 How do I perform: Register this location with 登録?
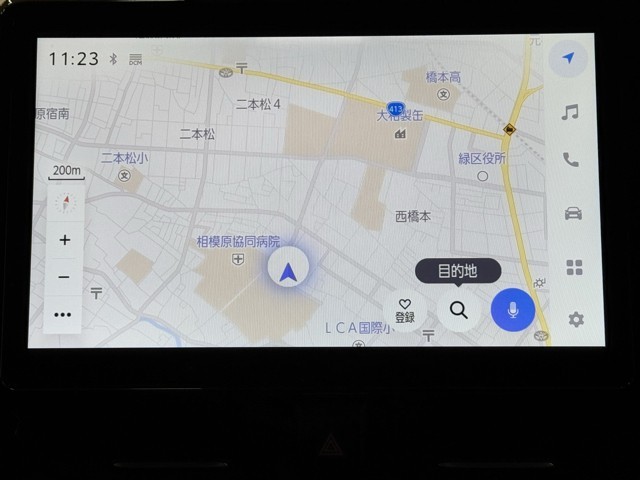tap(405, 310)
